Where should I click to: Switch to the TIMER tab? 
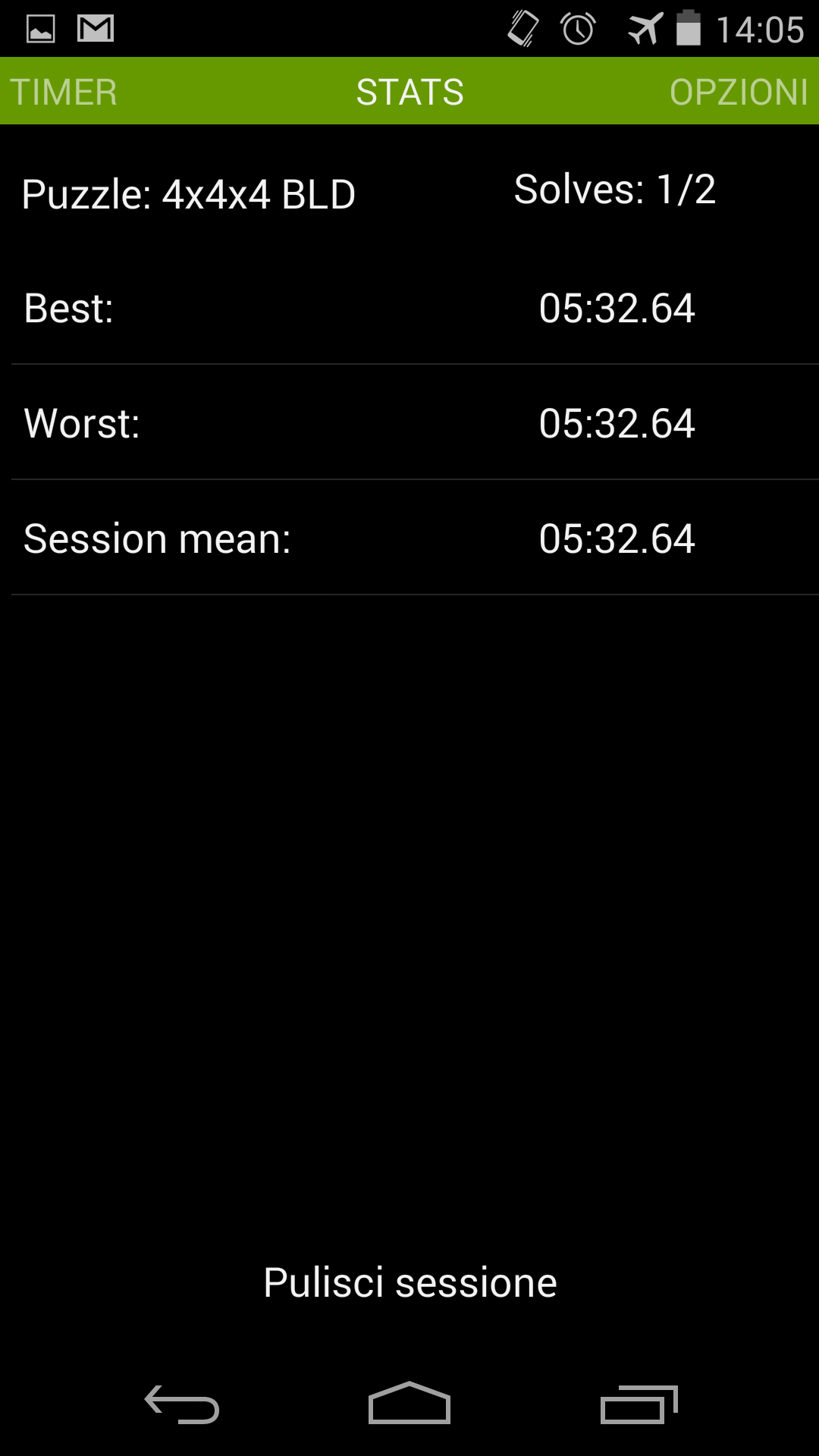pos(64,93)
